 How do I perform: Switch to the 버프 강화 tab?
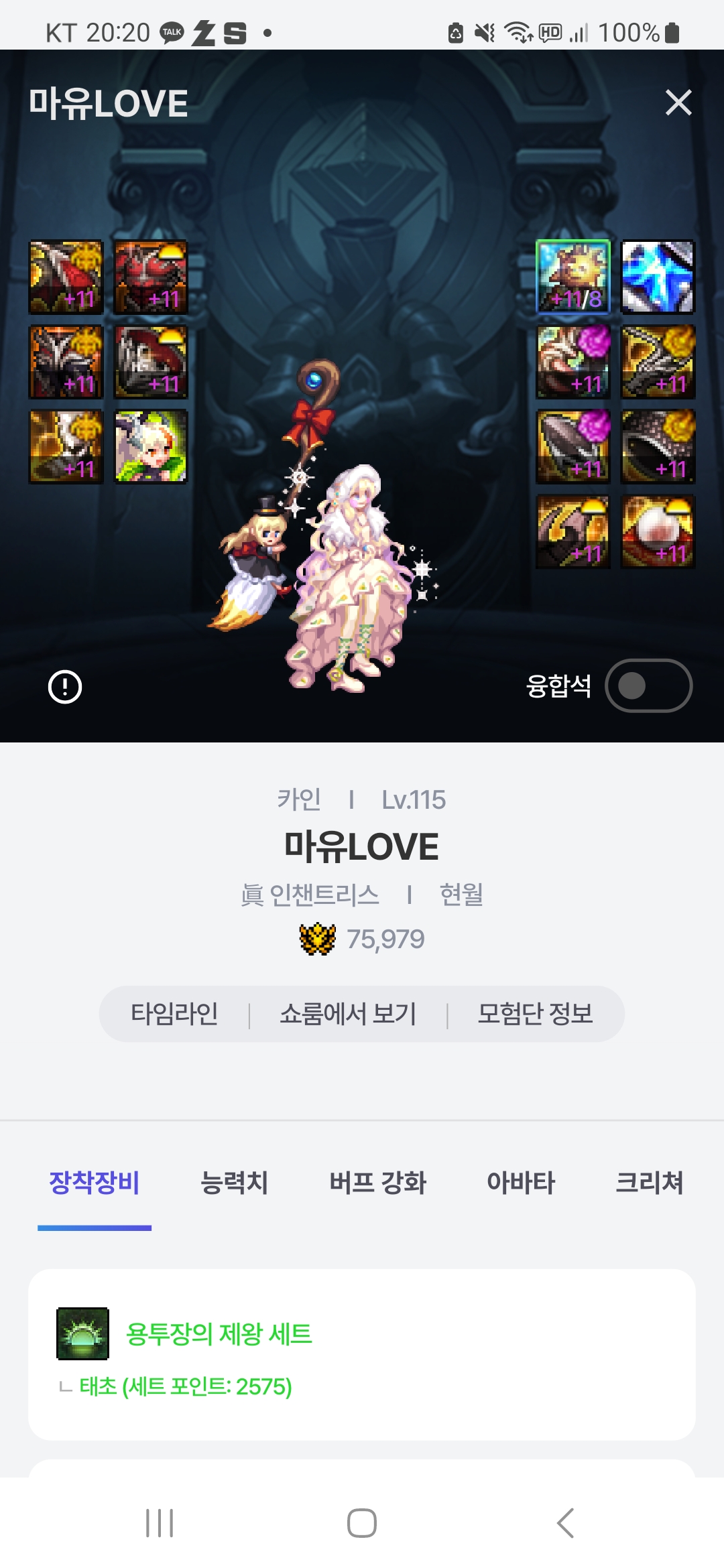tap(377, 1182)
